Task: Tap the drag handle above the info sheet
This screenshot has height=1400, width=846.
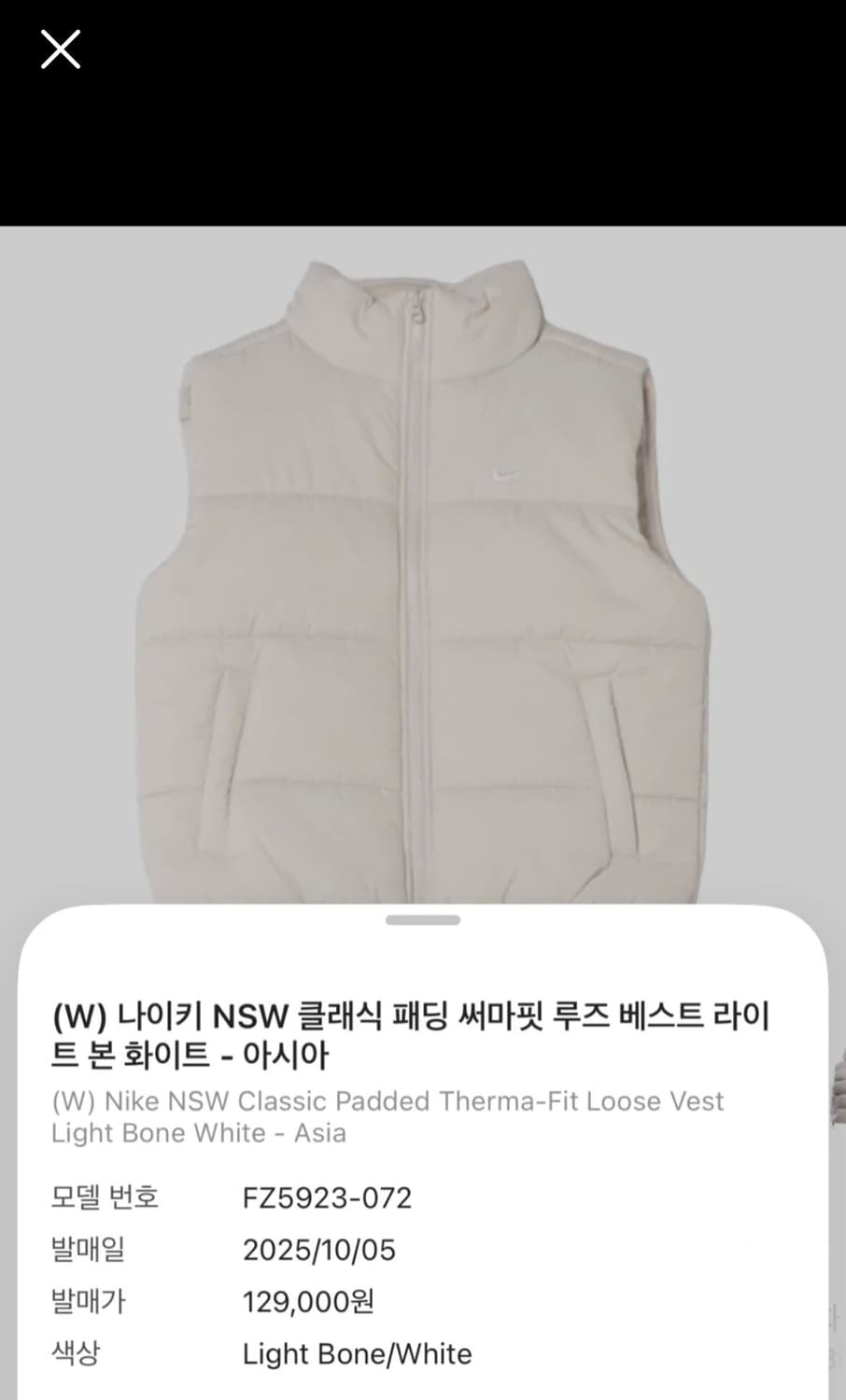Action: (x=422, y=919)
